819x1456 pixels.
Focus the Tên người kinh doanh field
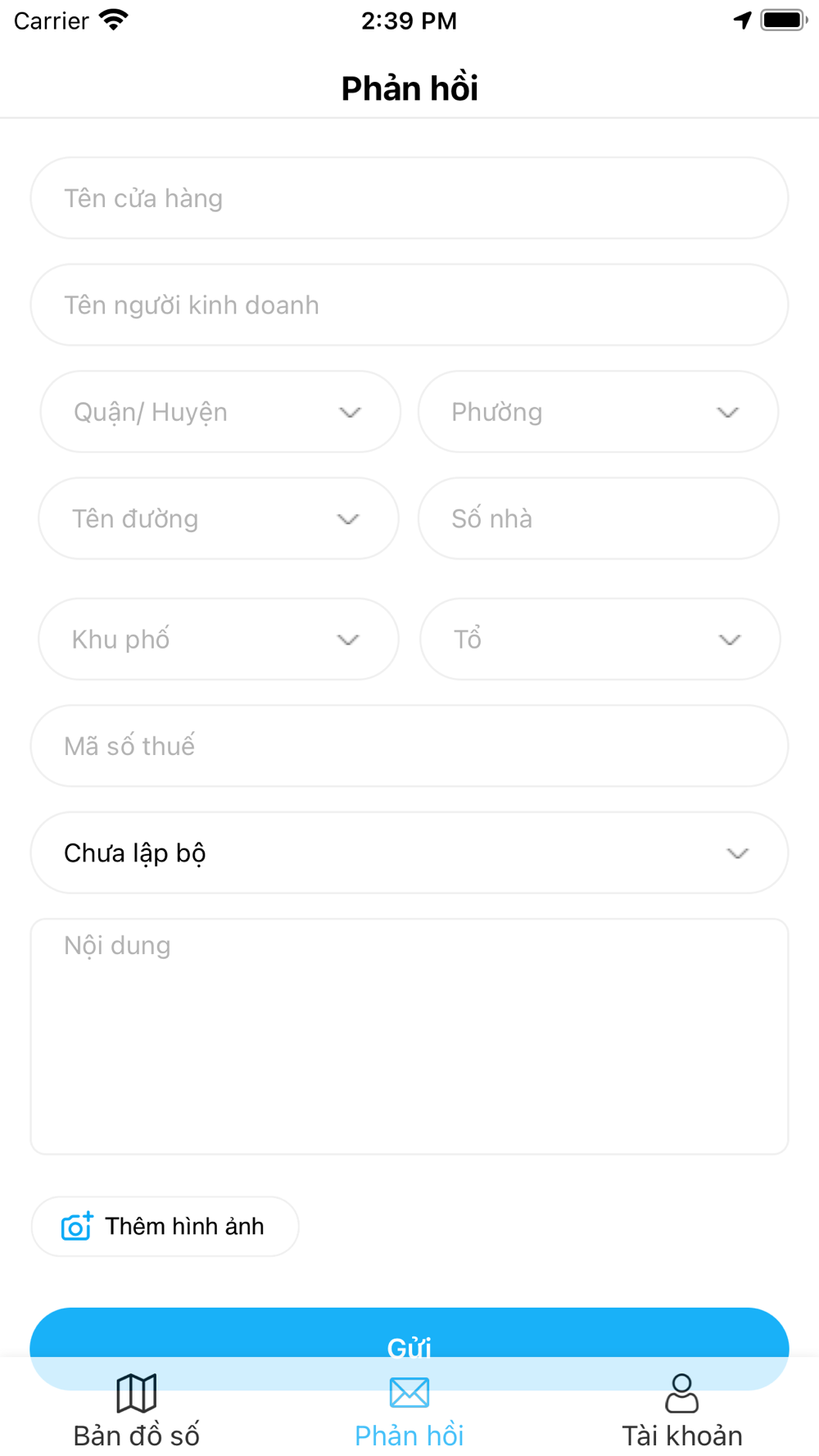409,305
